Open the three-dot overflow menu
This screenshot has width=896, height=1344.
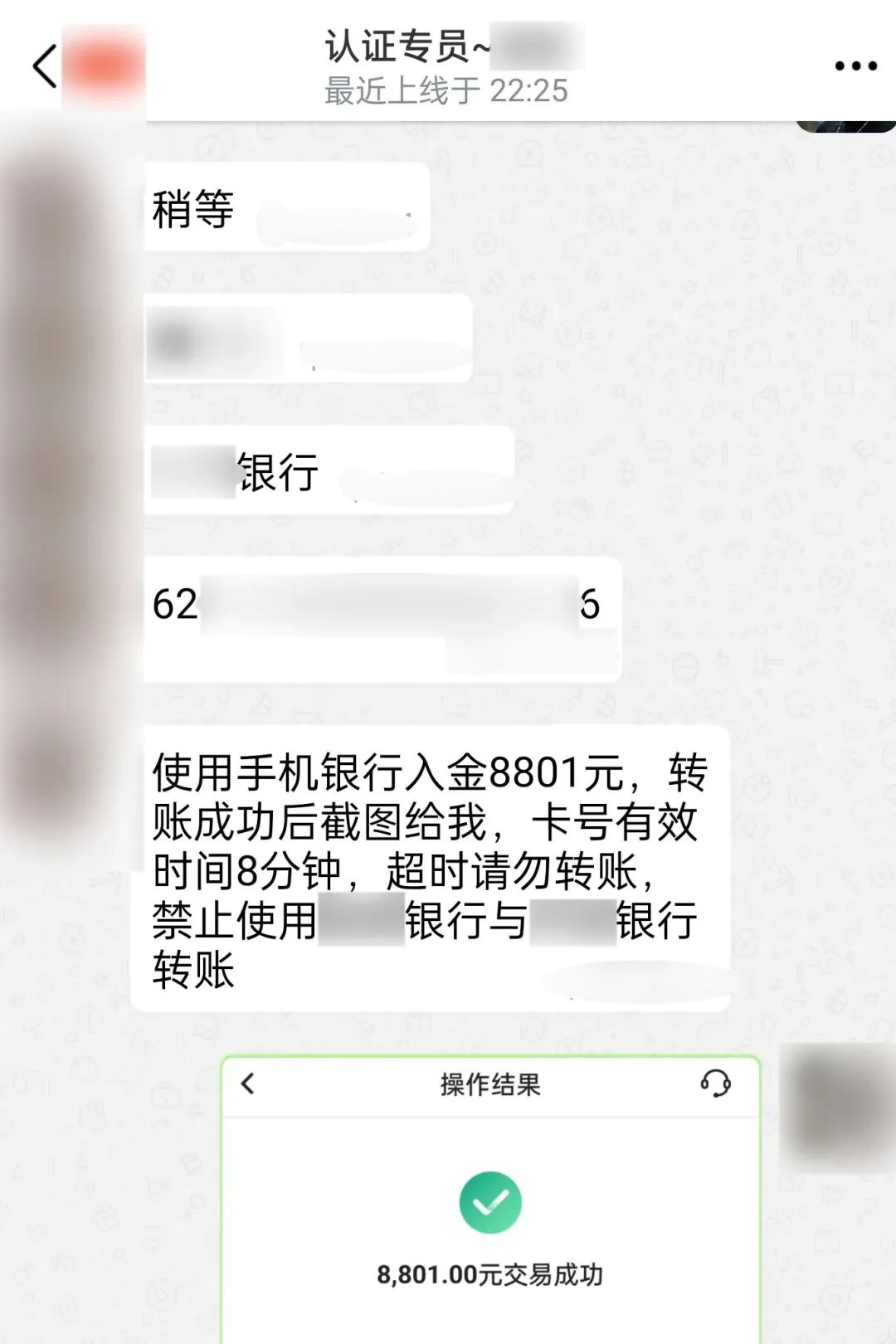click(x=855, y=66)
